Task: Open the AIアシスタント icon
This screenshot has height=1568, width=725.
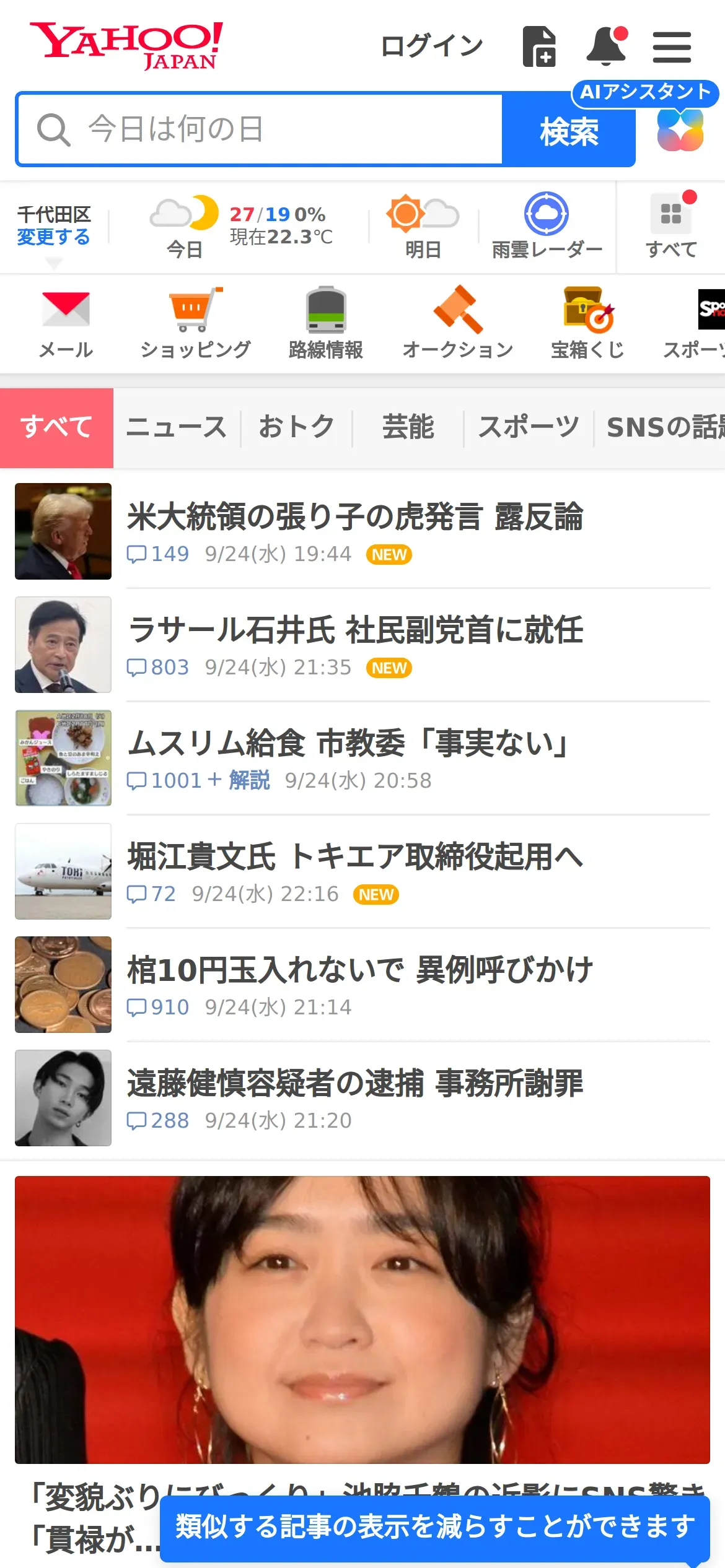Action: click(680, 130)
